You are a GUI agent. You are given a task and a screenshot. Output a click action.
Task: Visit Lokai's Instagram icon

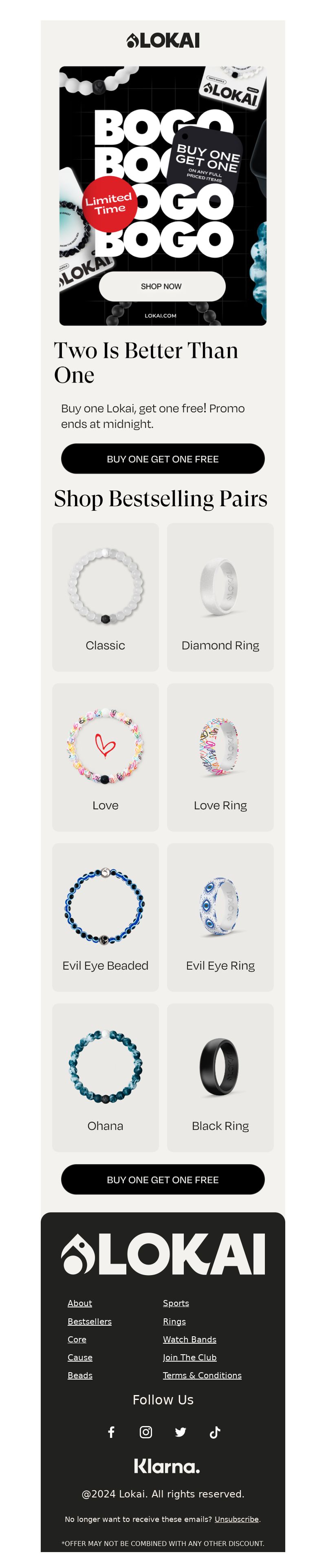click(x=146, y=1432)
